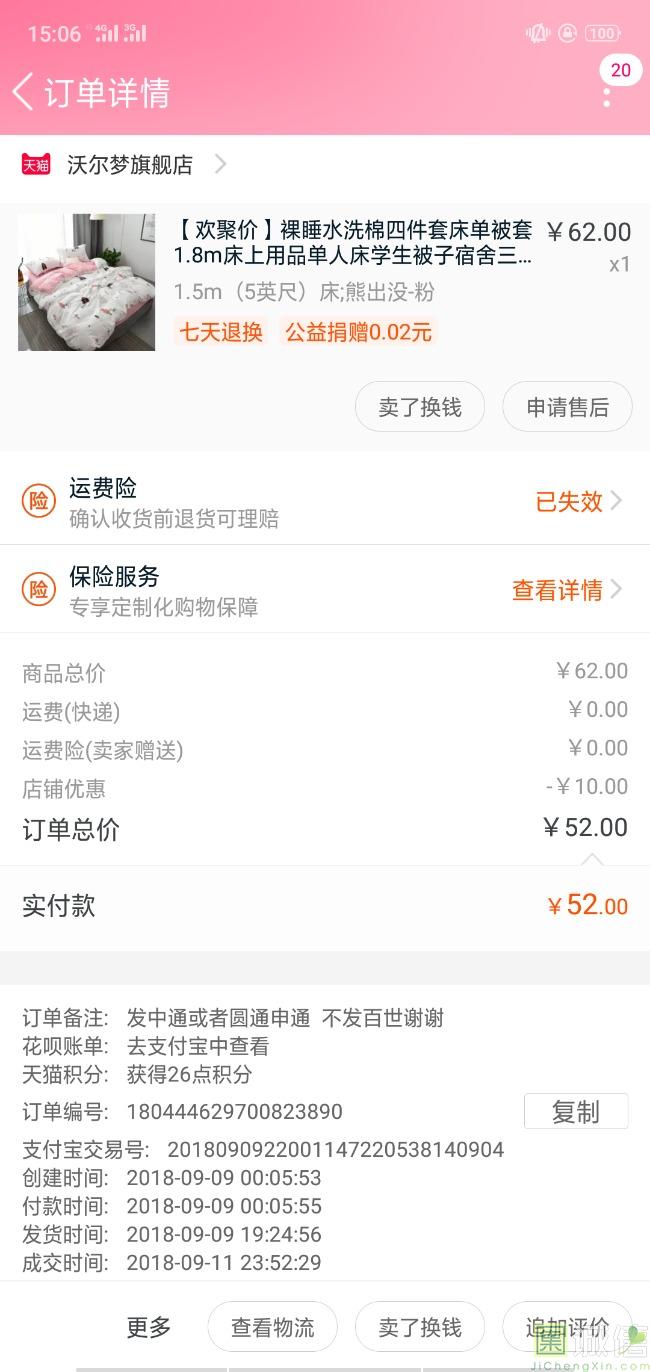Add a follow-up review with 追加评价
Viewport: 650px width, 1372px height.
[x=567, y=1327]
